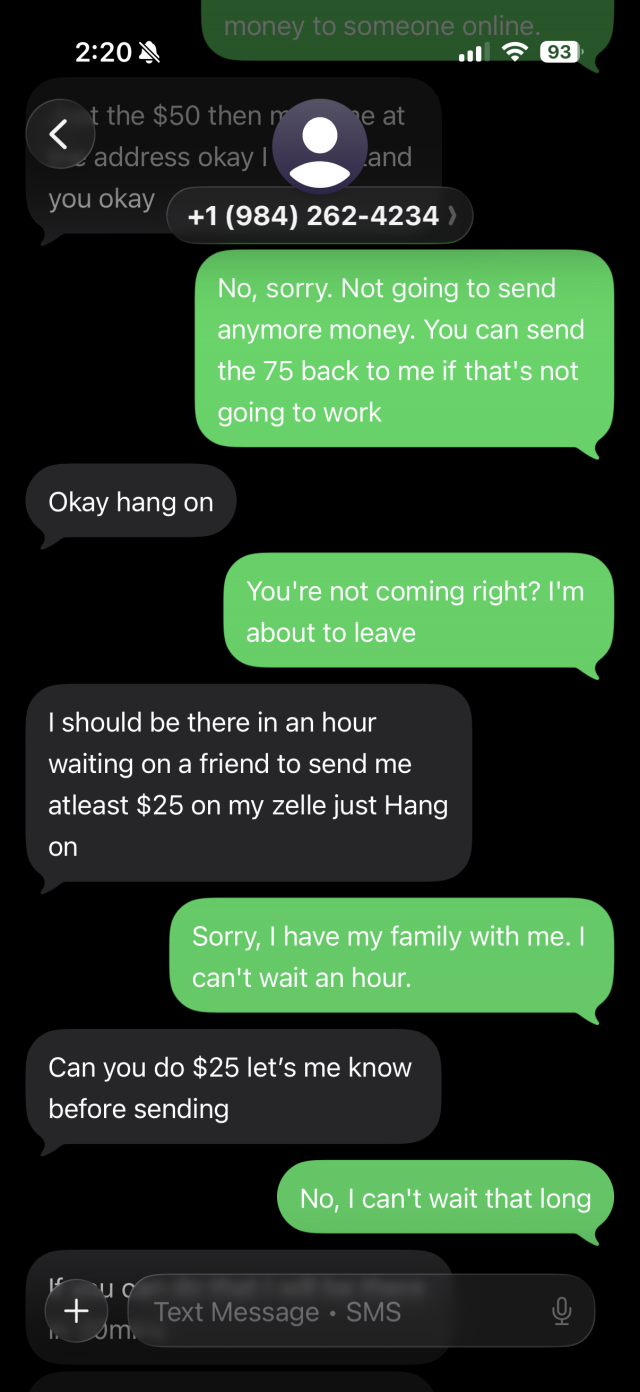The width and height of the screenshot is (640, 1392).
Task: Open contact details for +1 (984) 262-4234
Action: pyautogui.click(x=318, y=215)
